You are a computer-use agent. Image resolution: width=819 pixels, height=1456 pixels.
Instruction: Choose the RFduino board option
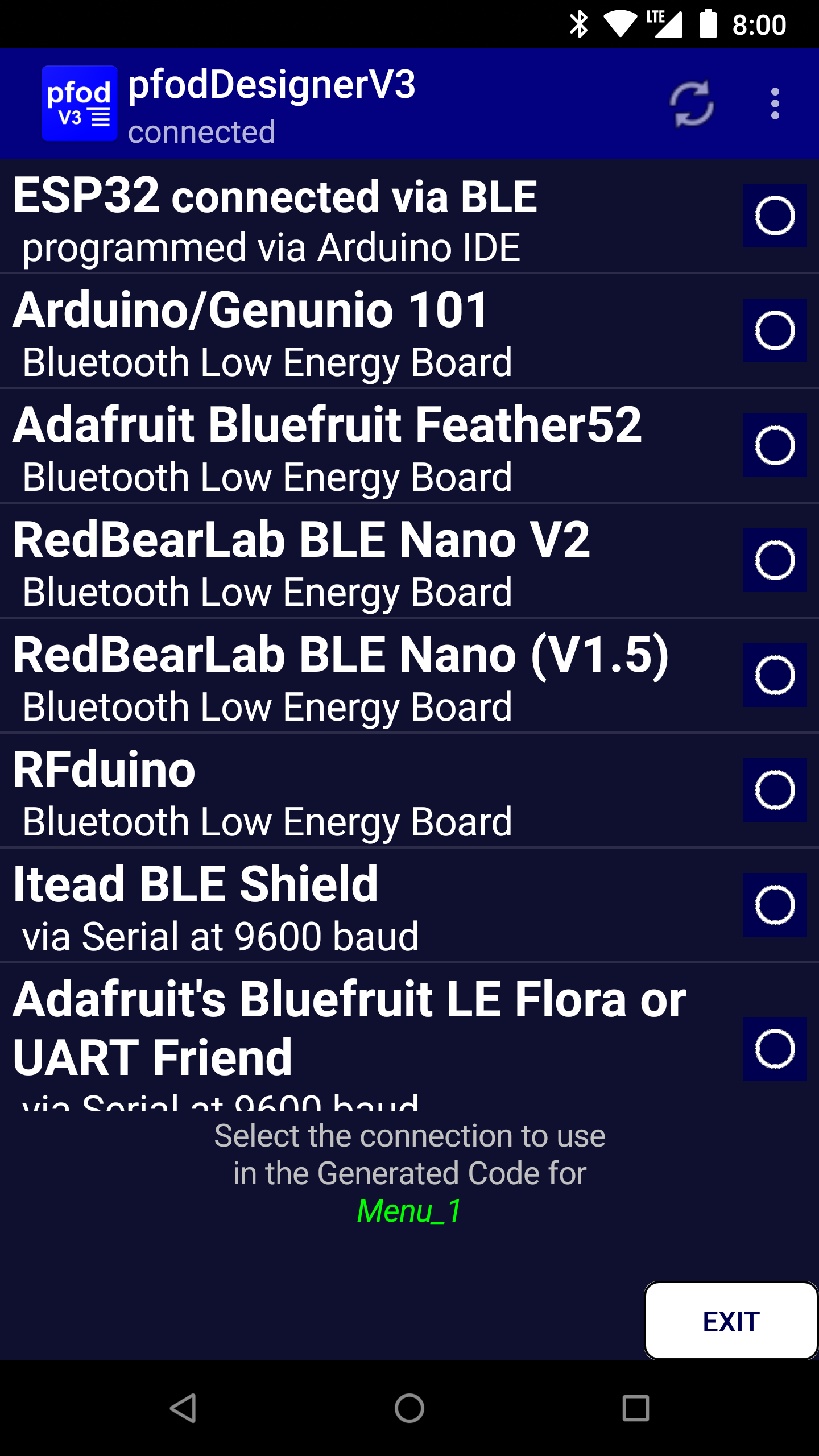pos(409,791)
